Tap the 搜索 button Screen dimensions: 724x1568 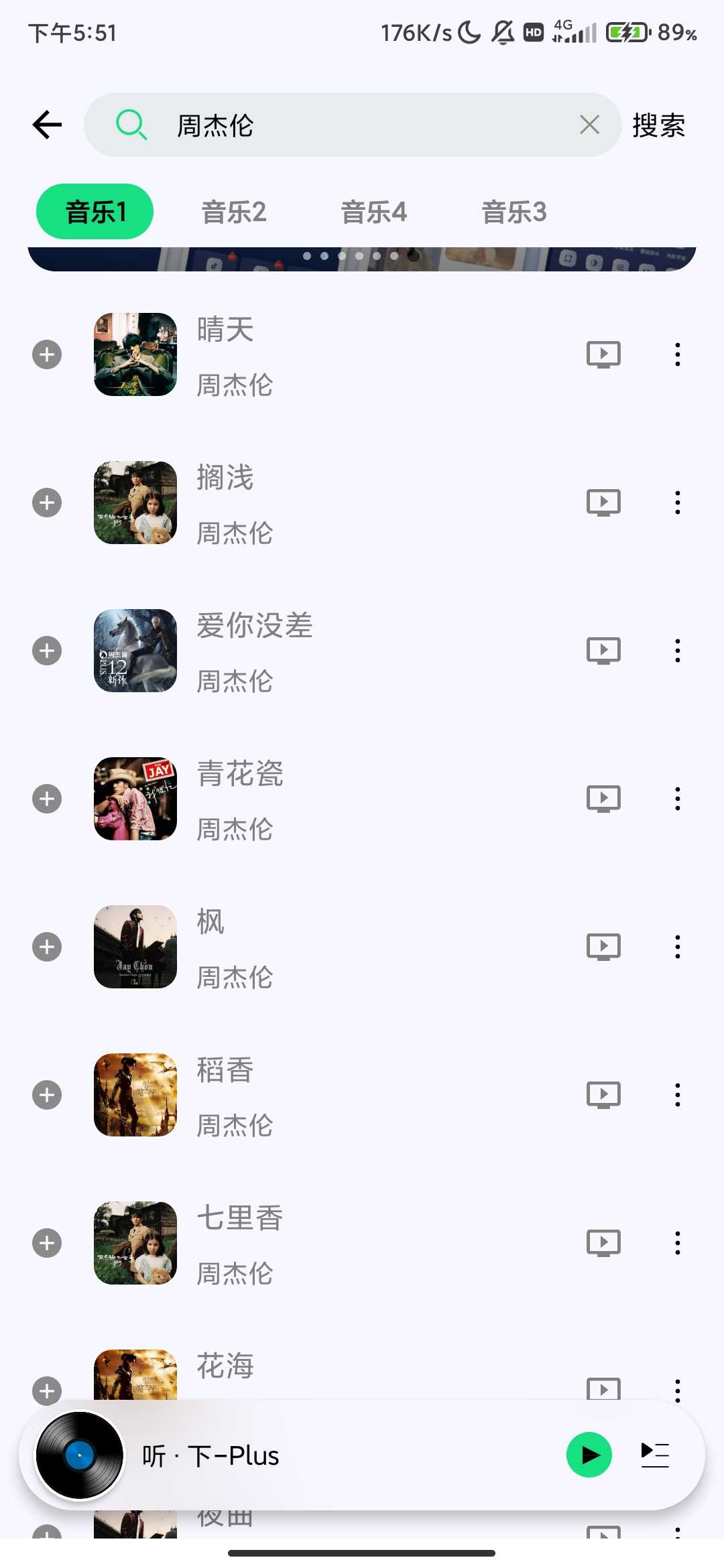click(658, 125)
